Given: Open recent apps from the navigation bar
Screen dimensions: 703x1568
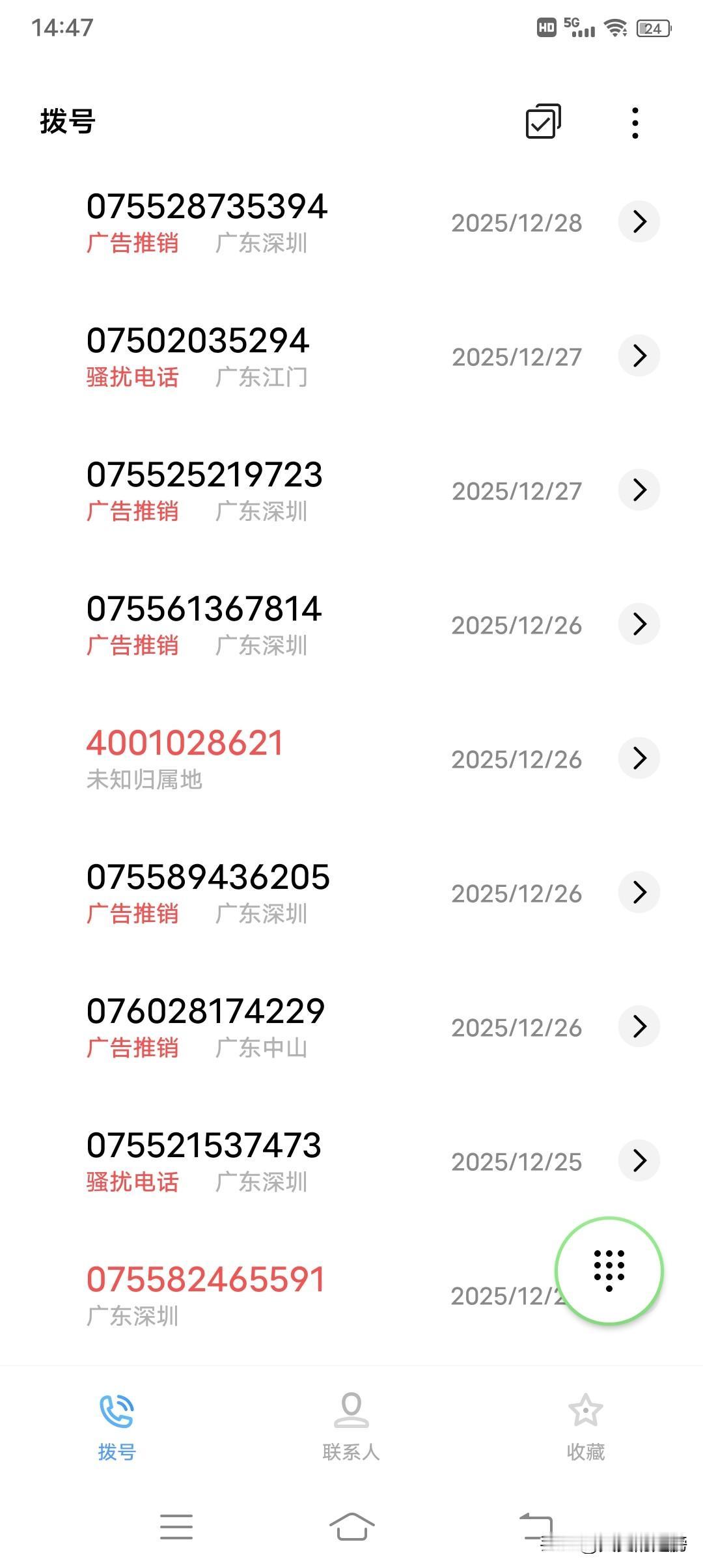Looking at the screenshot, I should tap(176, 1526).
